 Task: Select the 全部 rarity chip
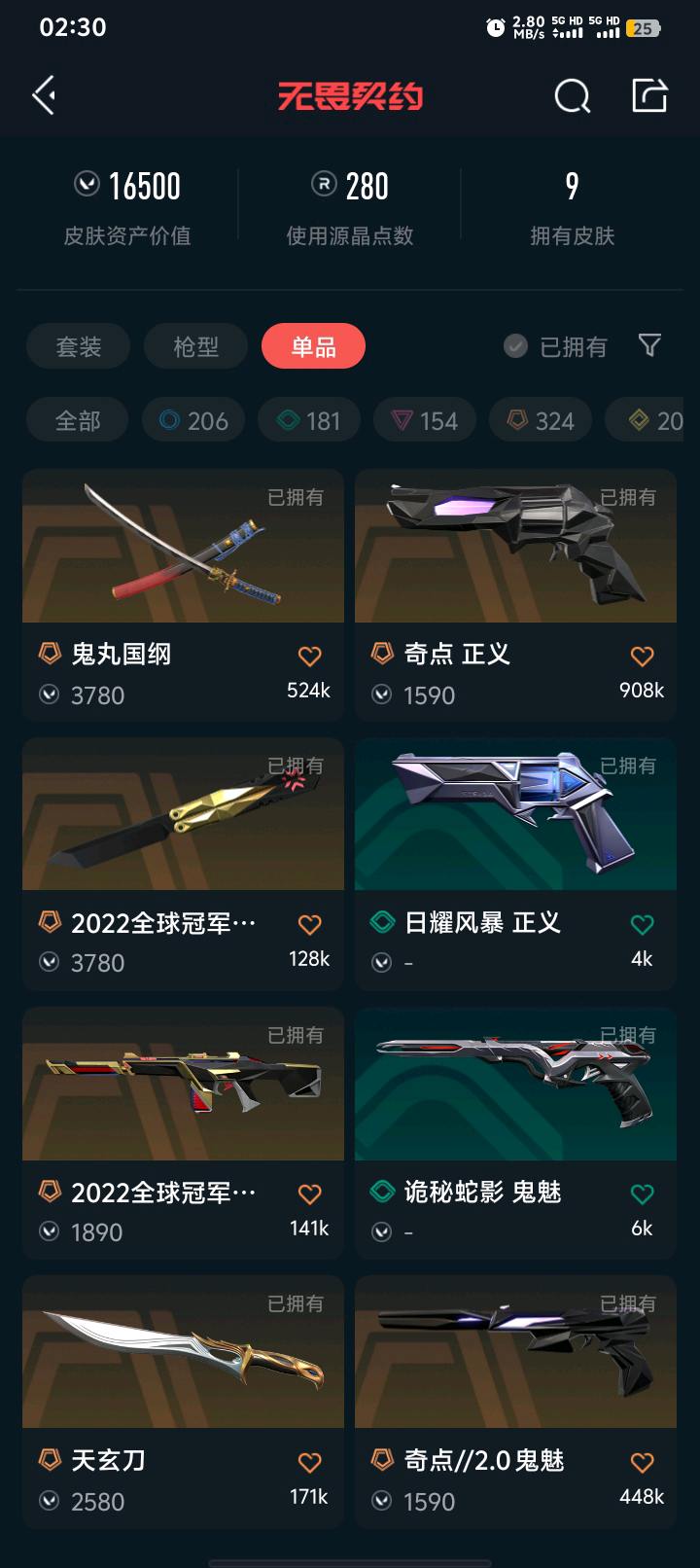(x=78, y=420)
